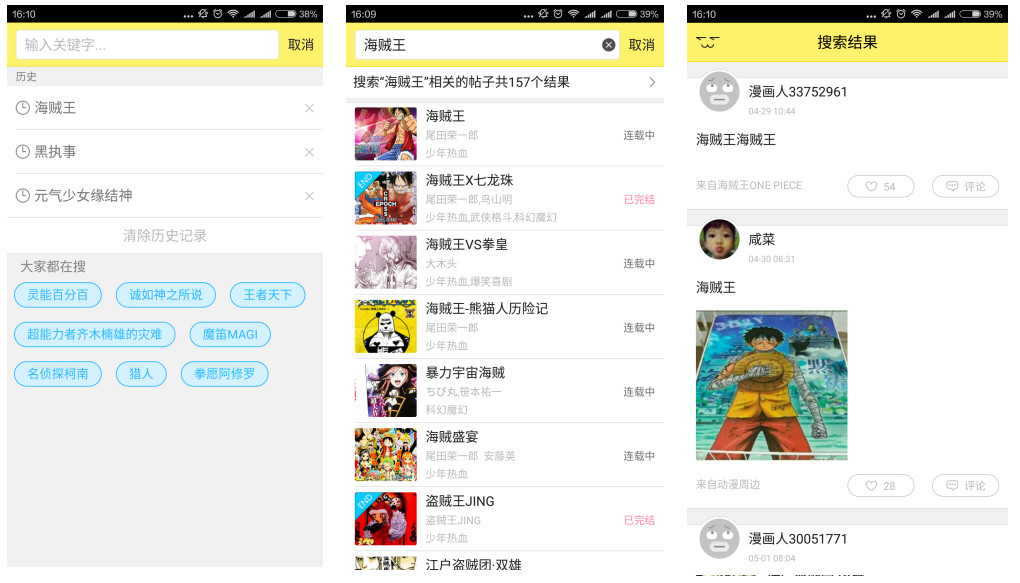Image resolution: width=1020 pixels, height=583 pixels.
Task: Clear the 海贼王 text in search box
Action: (608, 45)
